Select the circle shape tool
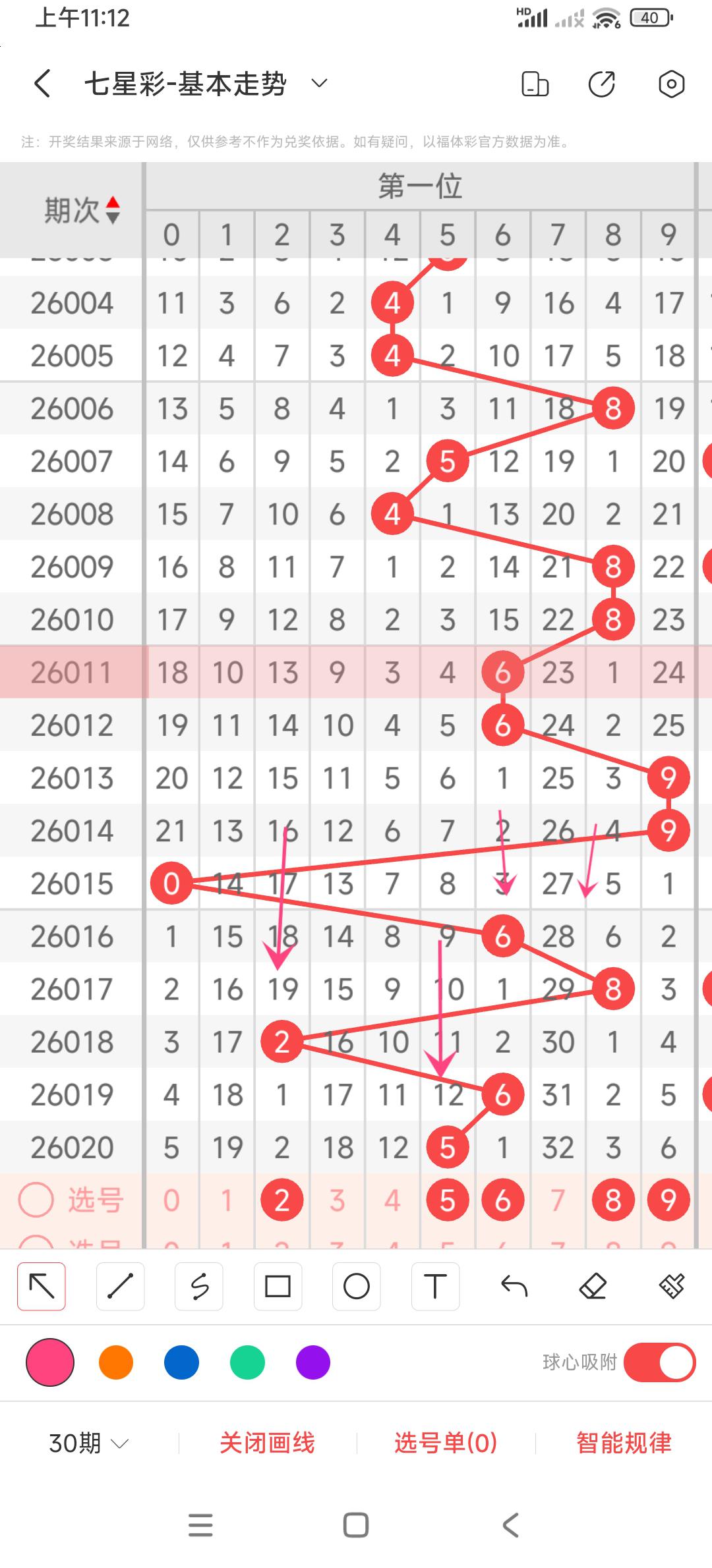Screen dimensions: 712x1568 pyautogui.click(x=357, y=1287)
